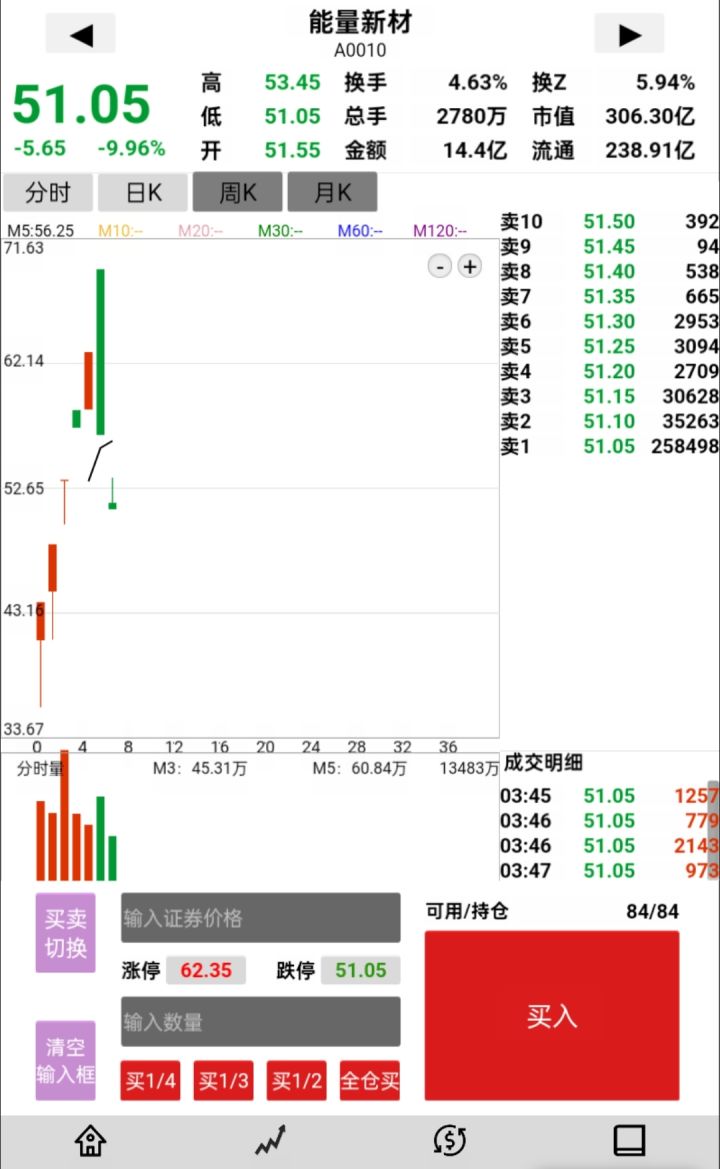720x1169 pixels.
Task: Open the home tab in bottom bar
Action: 91,1140
